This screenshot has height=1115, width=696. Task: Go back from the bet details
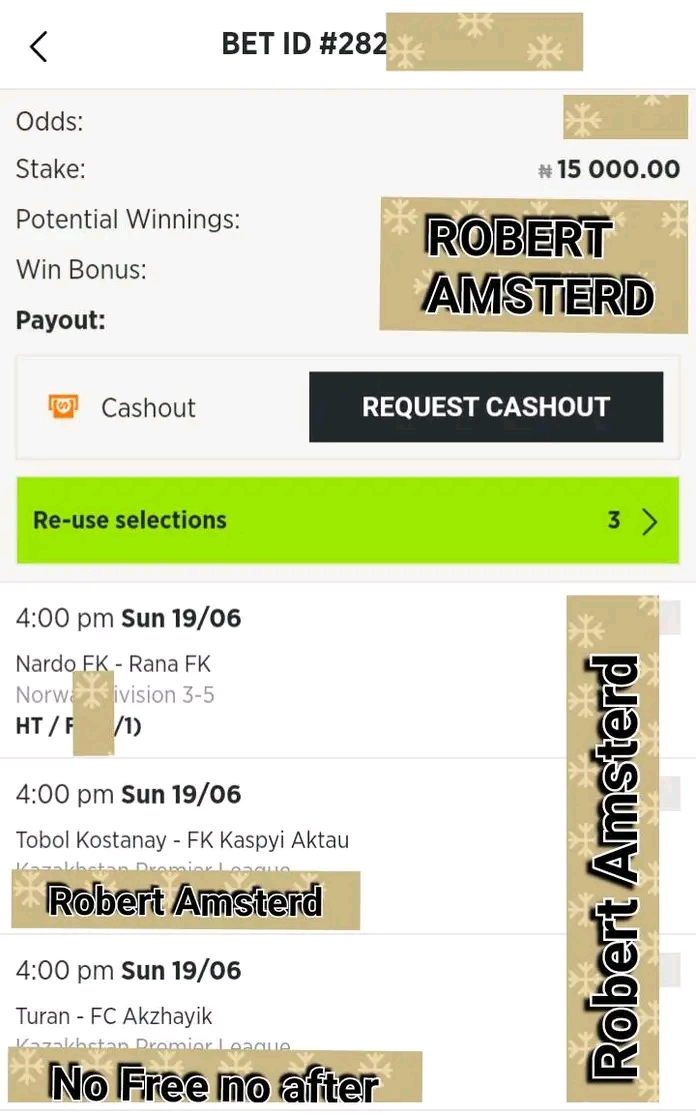coord(38,46)
